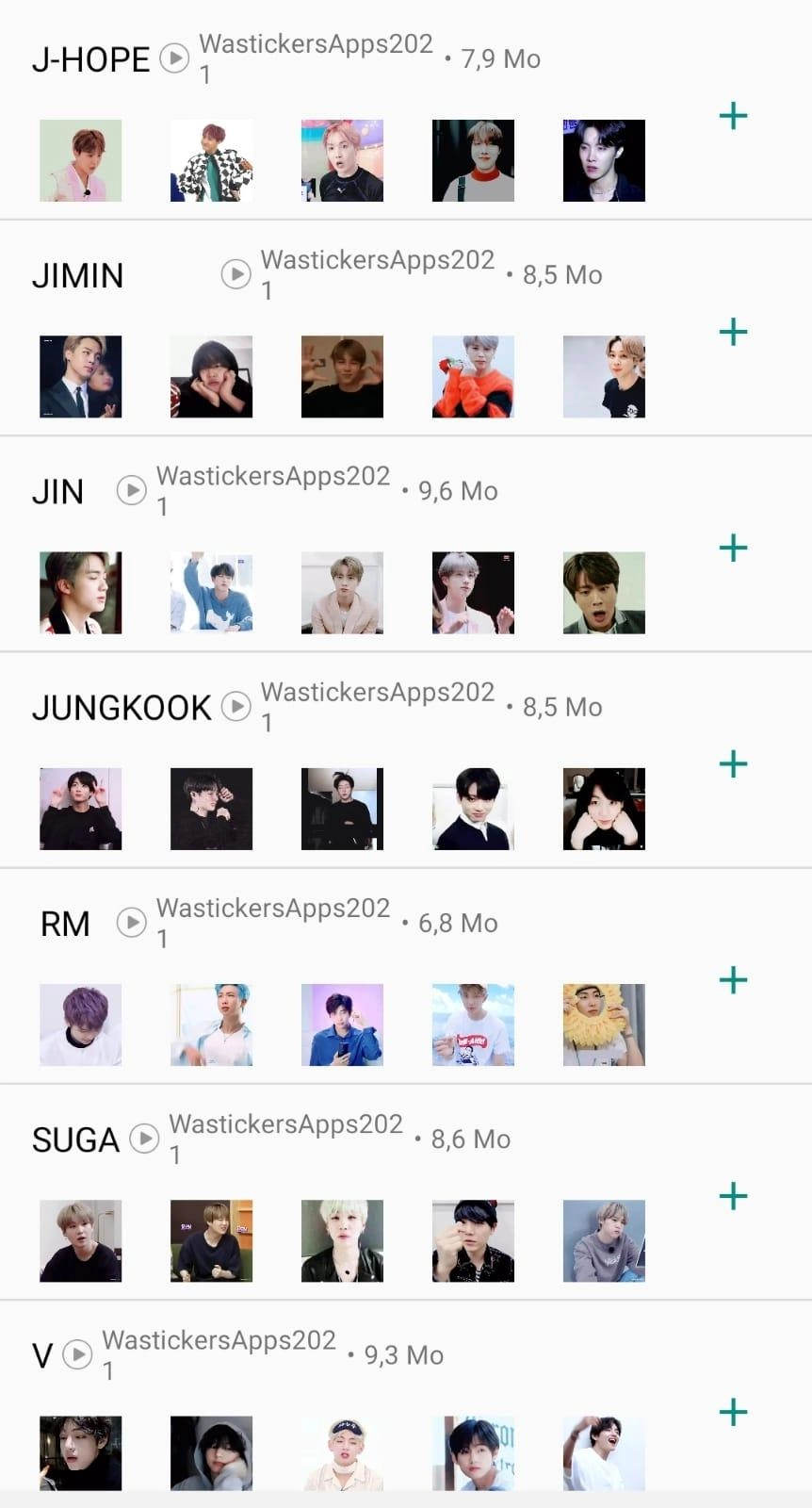This screenshot has height=1508, width=812.
Task: Add the JUNGKOOK sticker pack
Action: coord(733,763)
